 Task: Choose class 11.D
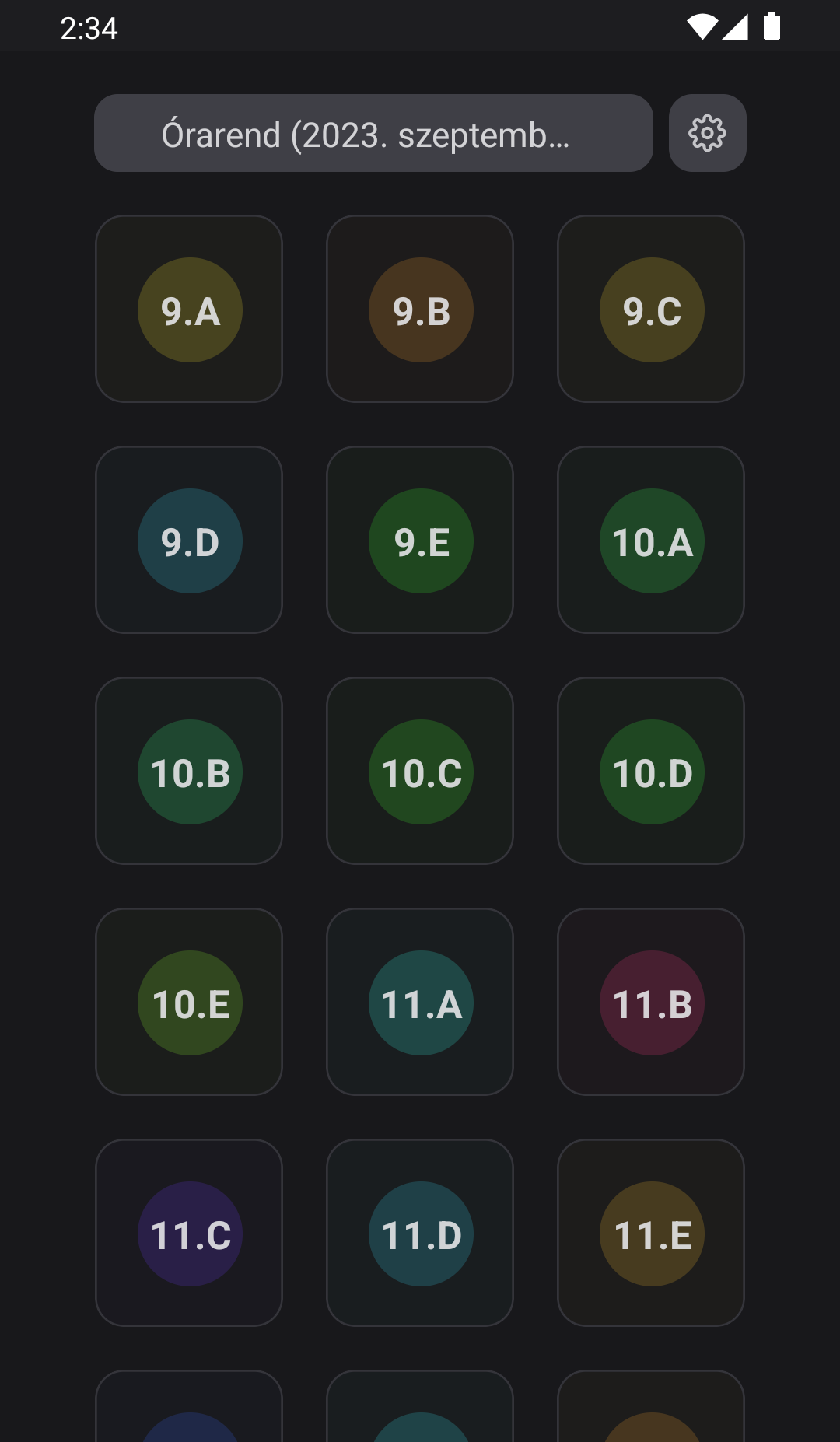420,1233
